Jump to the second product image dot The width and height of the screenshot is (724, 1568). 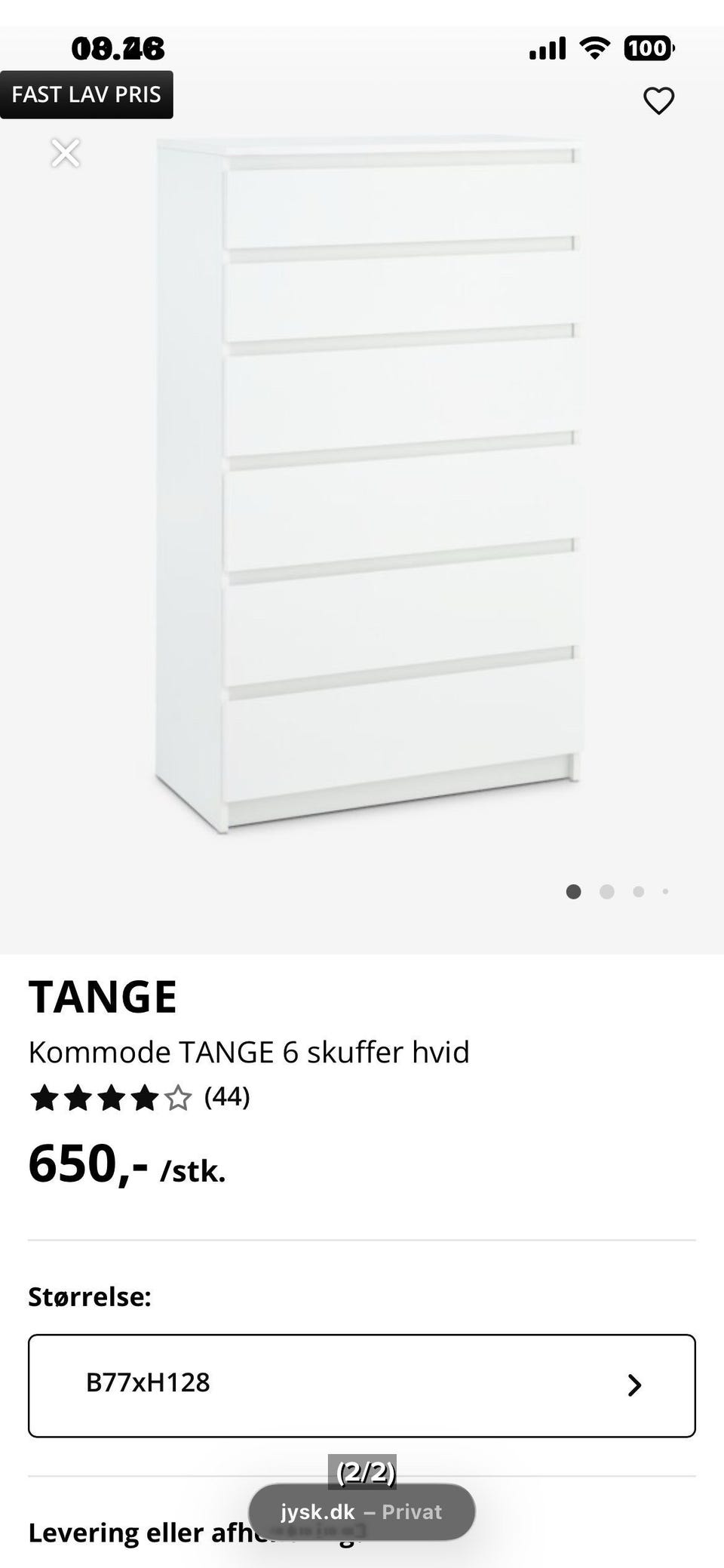click(606, 892)
